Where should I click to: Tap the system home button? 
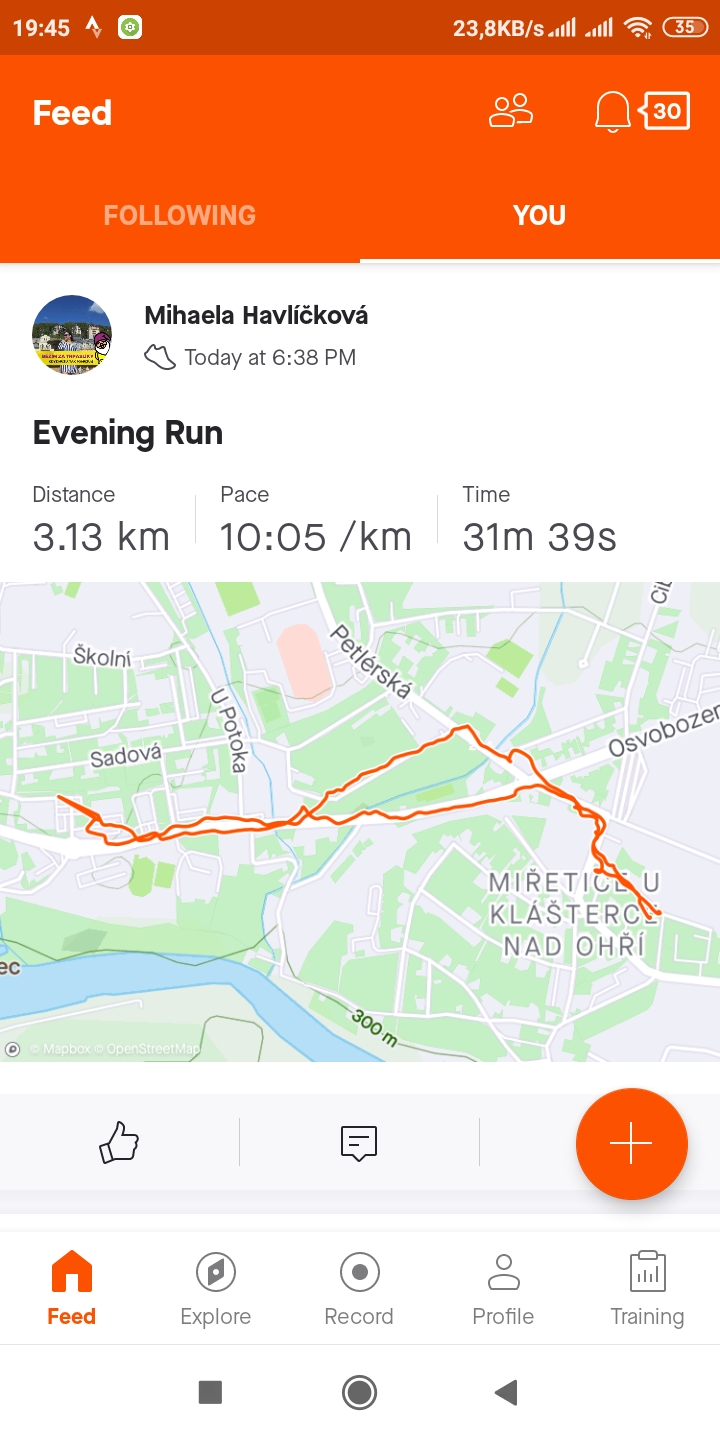[x=359, y=1392]
